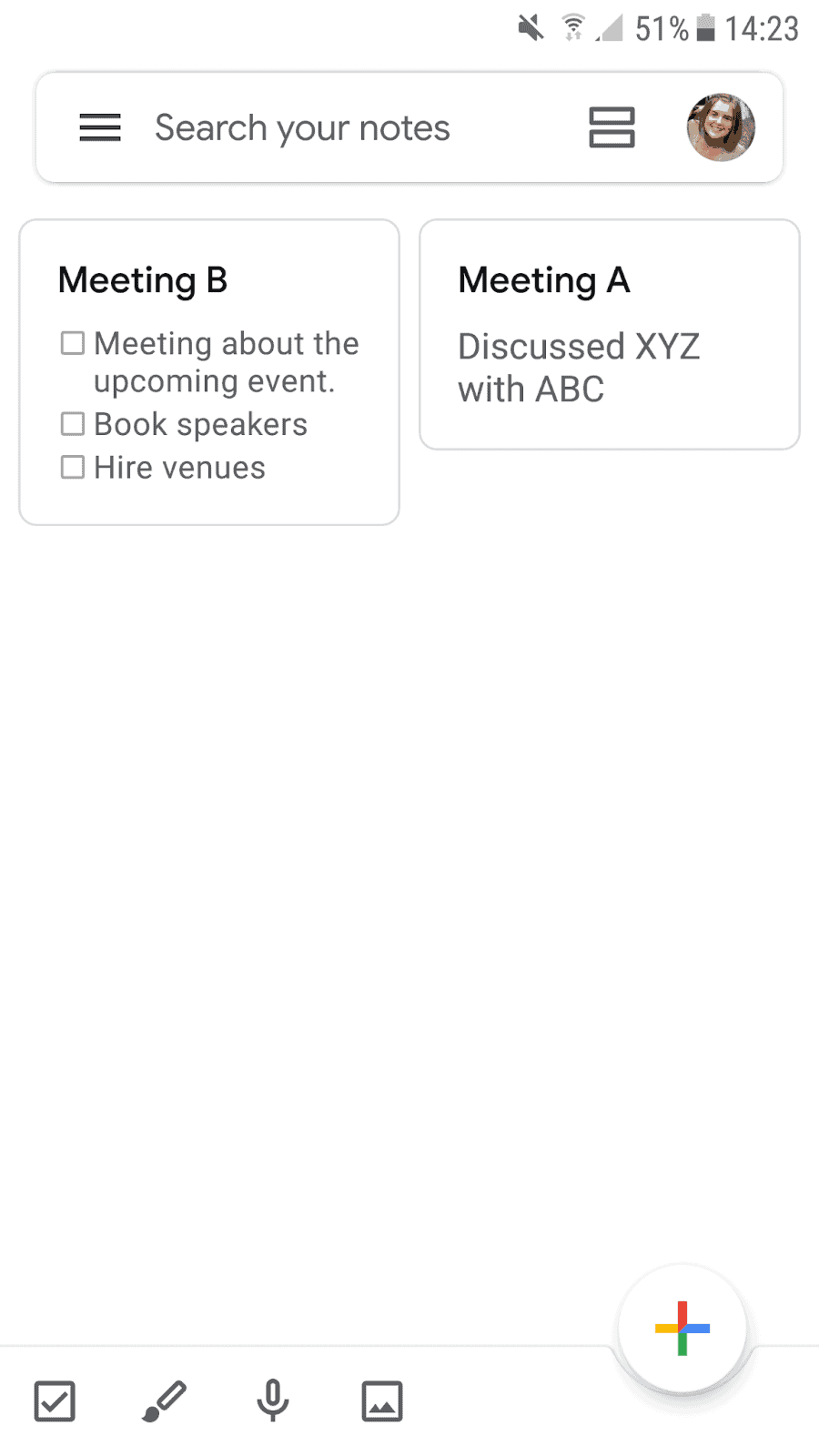The image size is (819, 1456).
Task: Select the Discussed XYZ with ABC text
Action: coord(579,367)
